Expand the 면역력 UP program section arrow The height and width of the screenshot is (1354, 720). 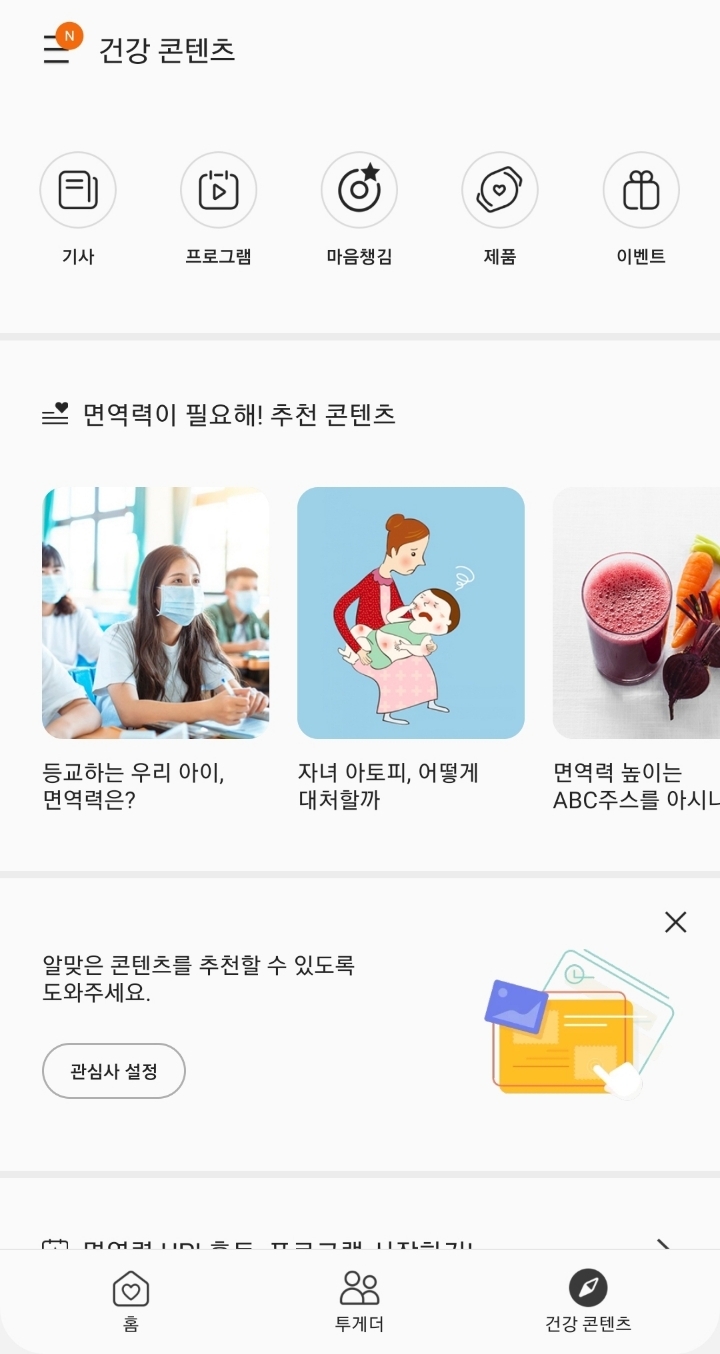click(x=664, y=1243)
